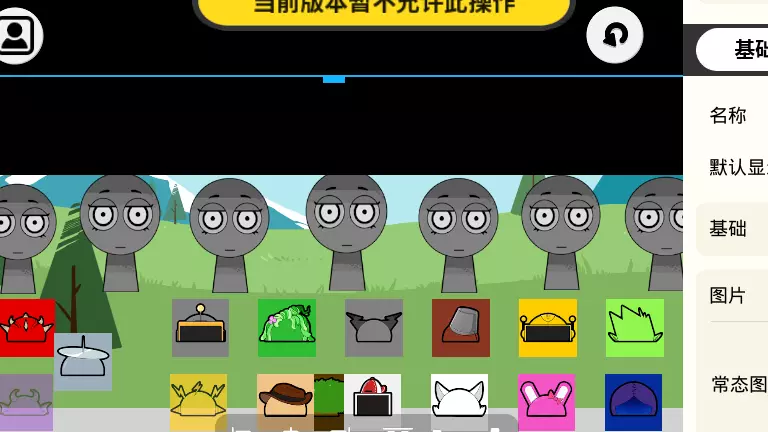Select the light green spiky hair tile
768x432 pixels.
[x=635, y=328]
